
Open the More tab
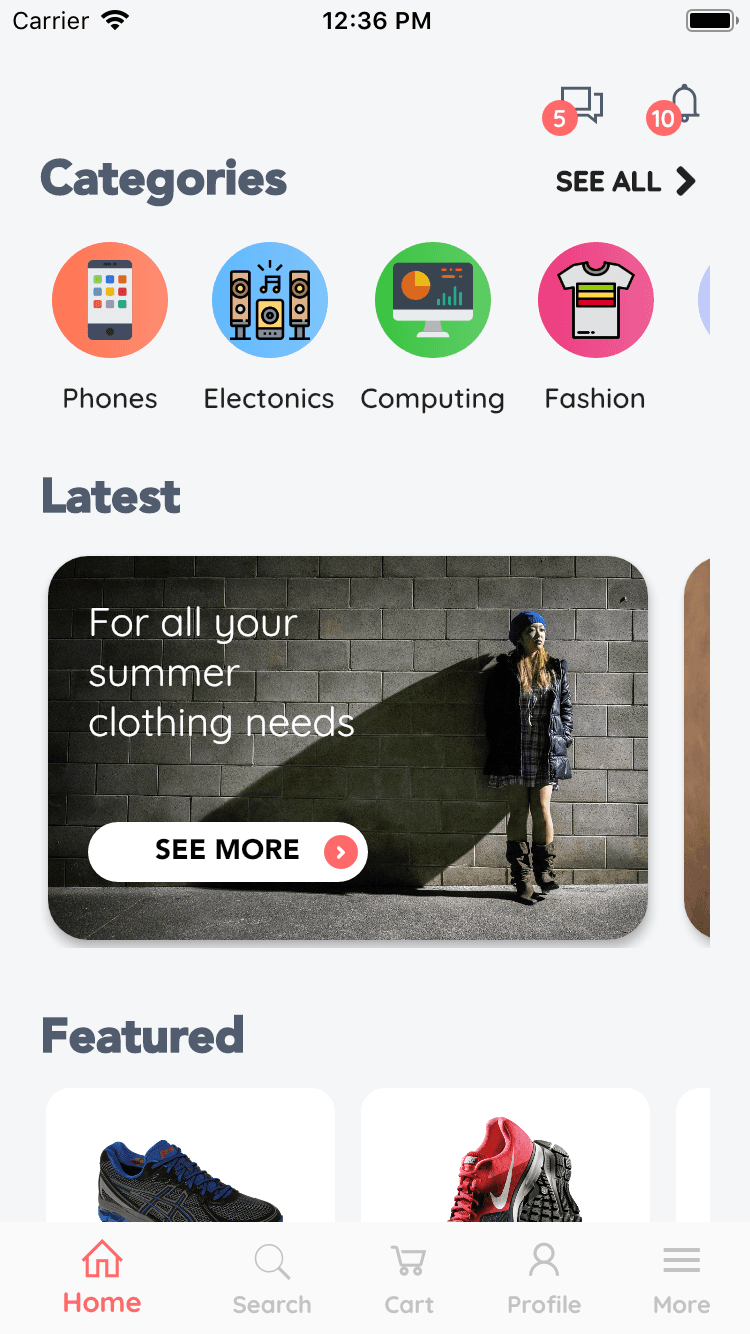pos(681,1278)
